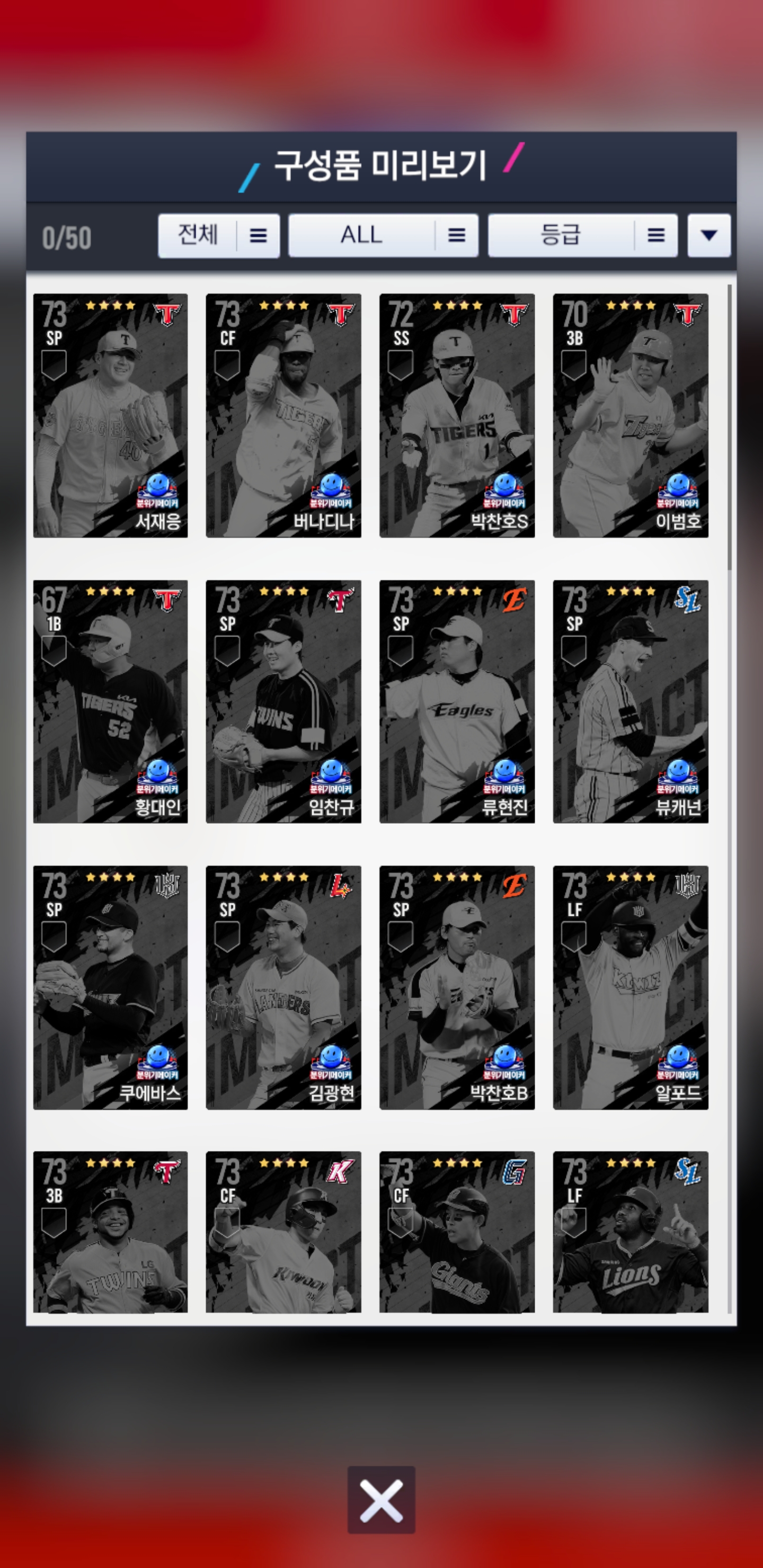View the 뷰캐넌 player card
The width and height of the screenshot is (763, 1568).
pos(630,701)
